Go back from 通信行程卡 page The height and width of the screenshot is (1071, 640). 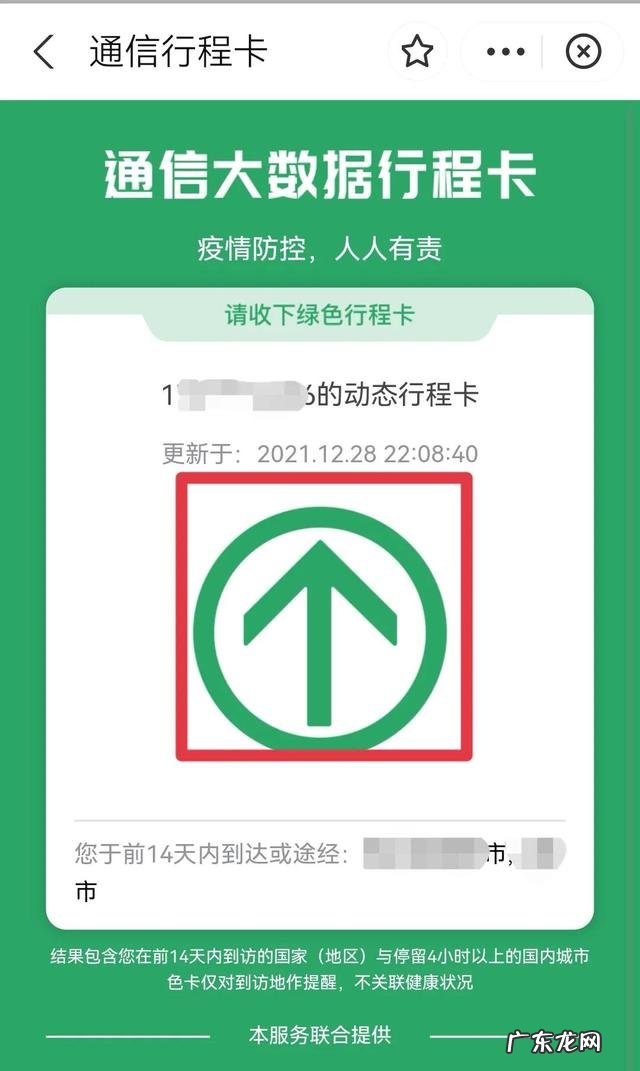[44, 52]
